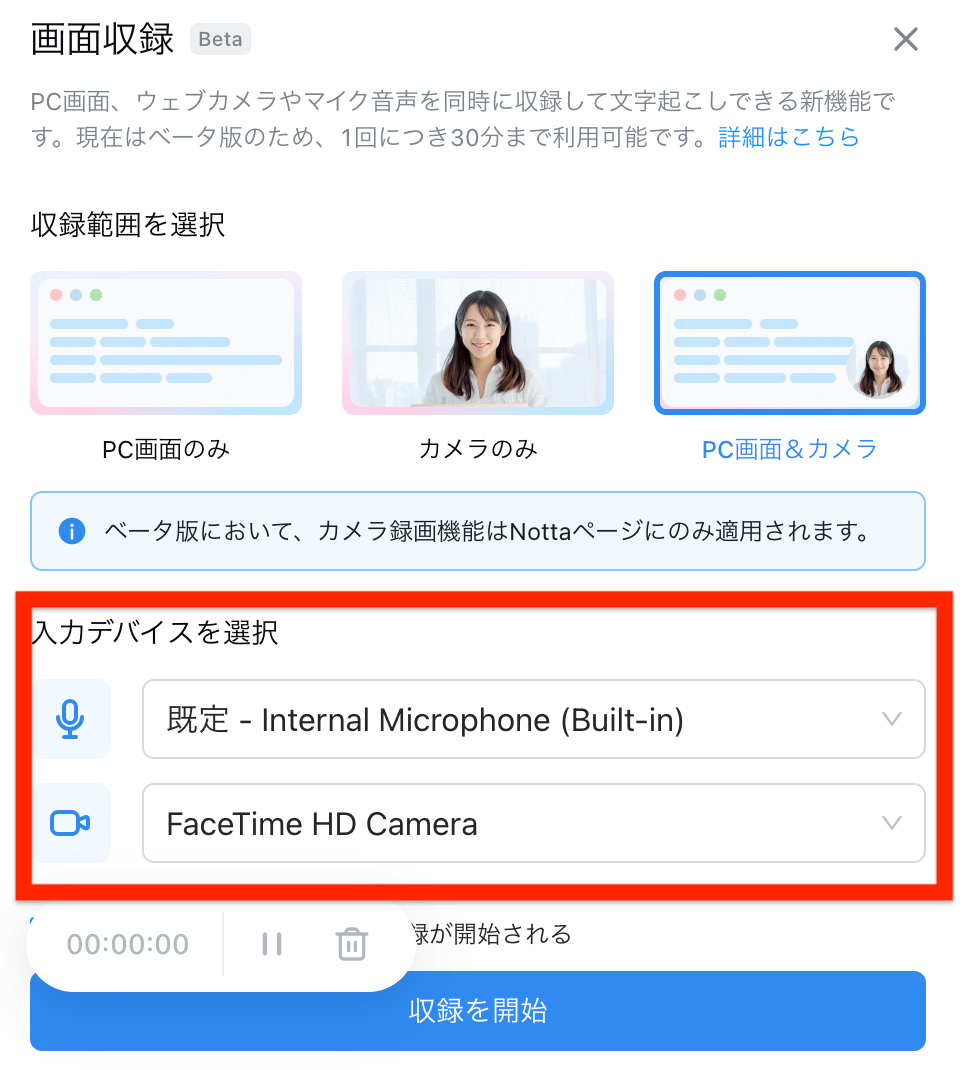The image size is (978, 1070).
Task: Expand the Internal Microphone dropdown
Action: (533, 719)
